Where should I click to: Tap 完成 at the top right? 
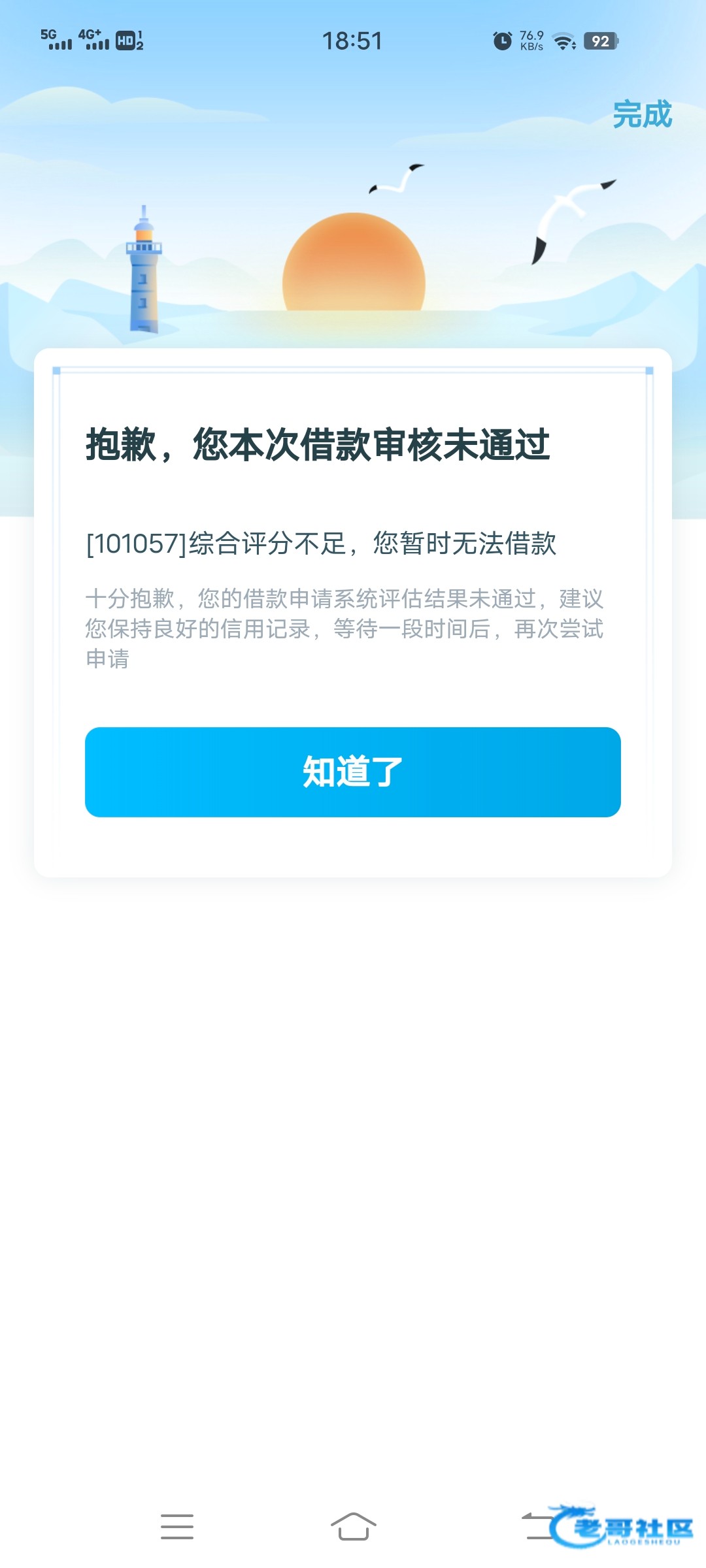coord(642,115)
